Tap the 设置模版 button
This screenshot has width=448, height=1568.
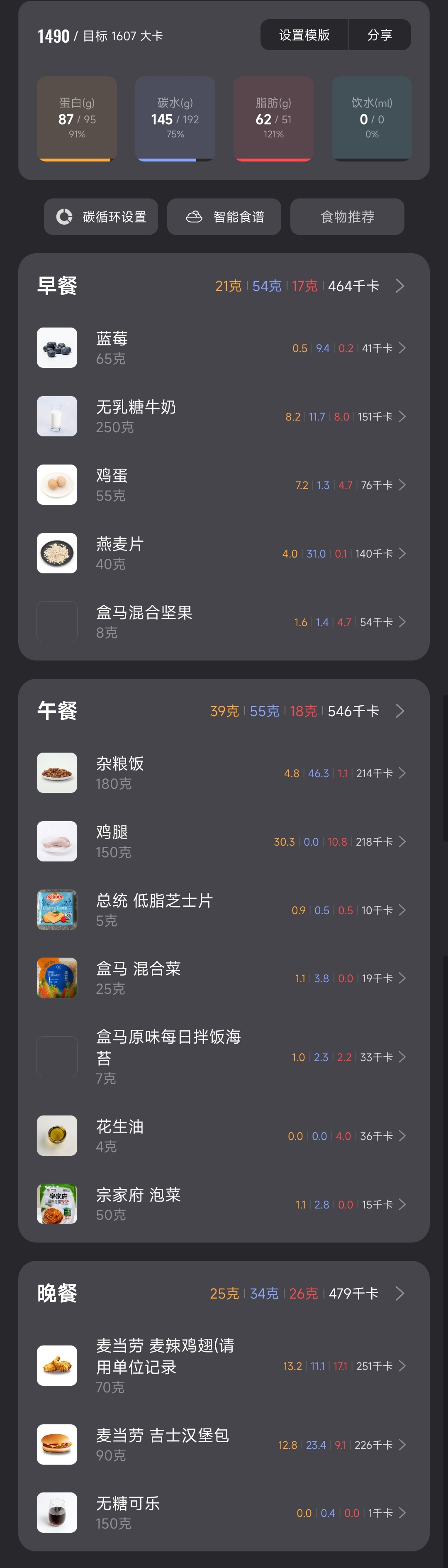[304, 35]
